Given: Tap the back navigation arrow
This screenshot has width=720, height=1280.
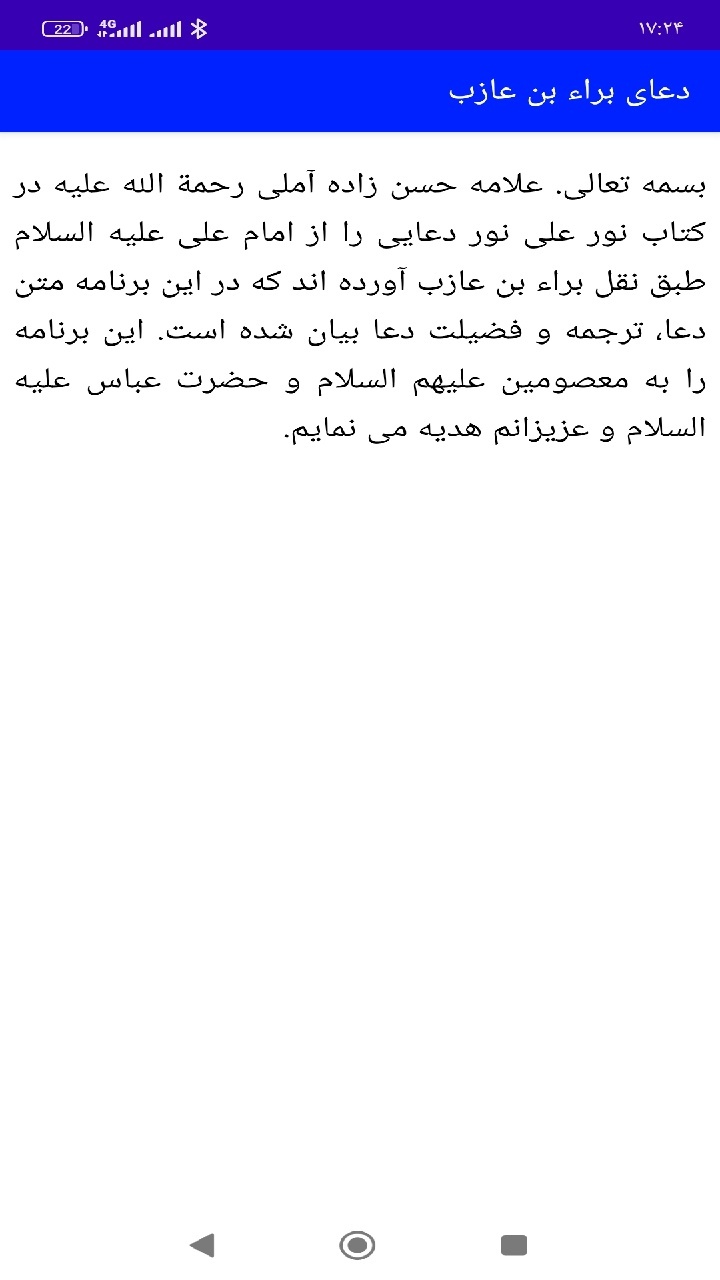Looking at the screenshot, I should pos(203,1244).
